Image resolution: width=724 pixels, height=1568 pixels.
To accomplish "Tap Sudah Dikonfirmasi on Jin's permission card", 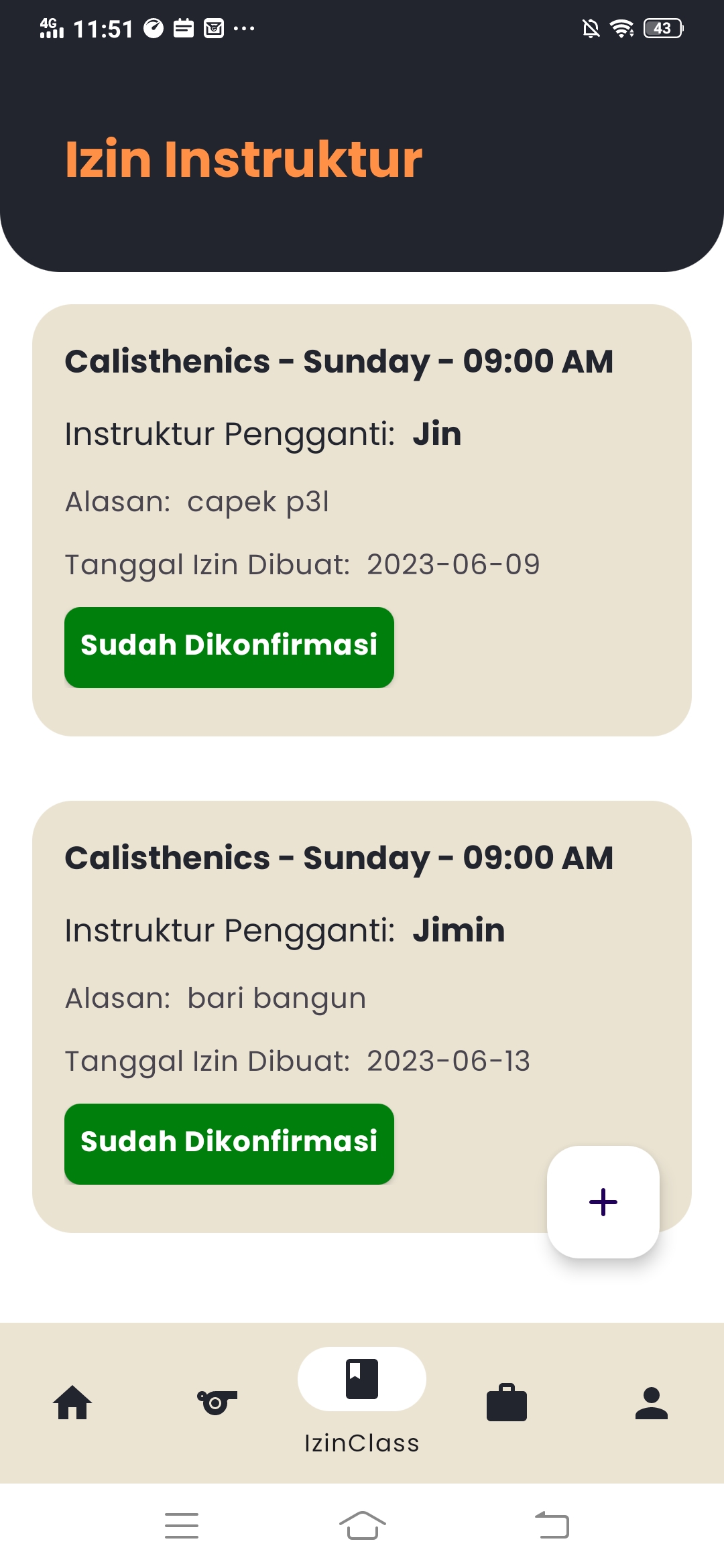I will [x=229, y=647].
